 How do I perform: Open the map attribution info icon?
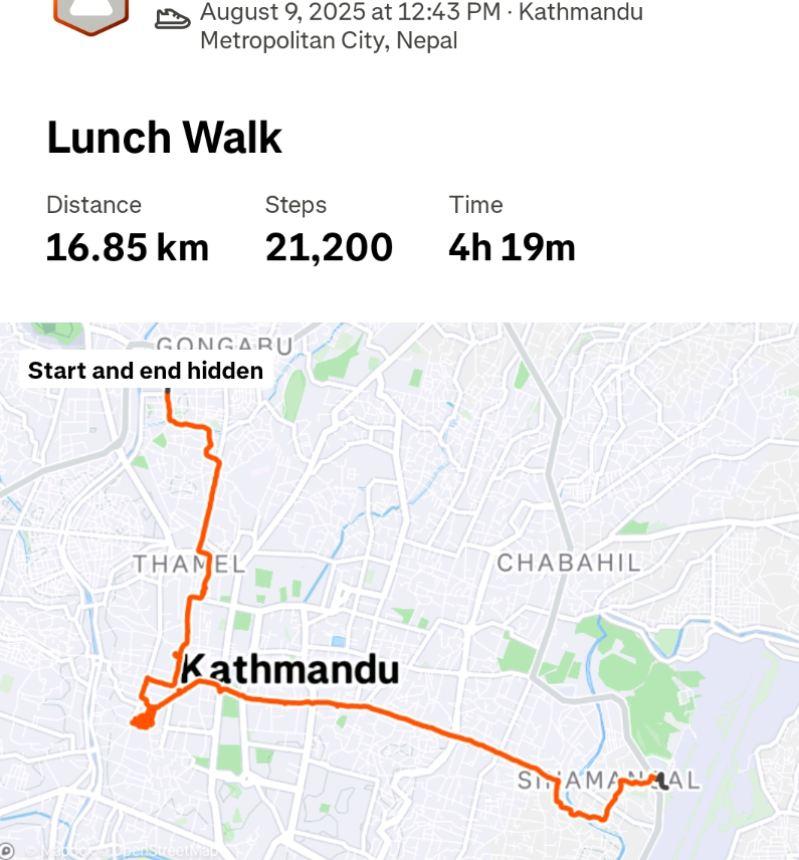(x=6, y=851)
